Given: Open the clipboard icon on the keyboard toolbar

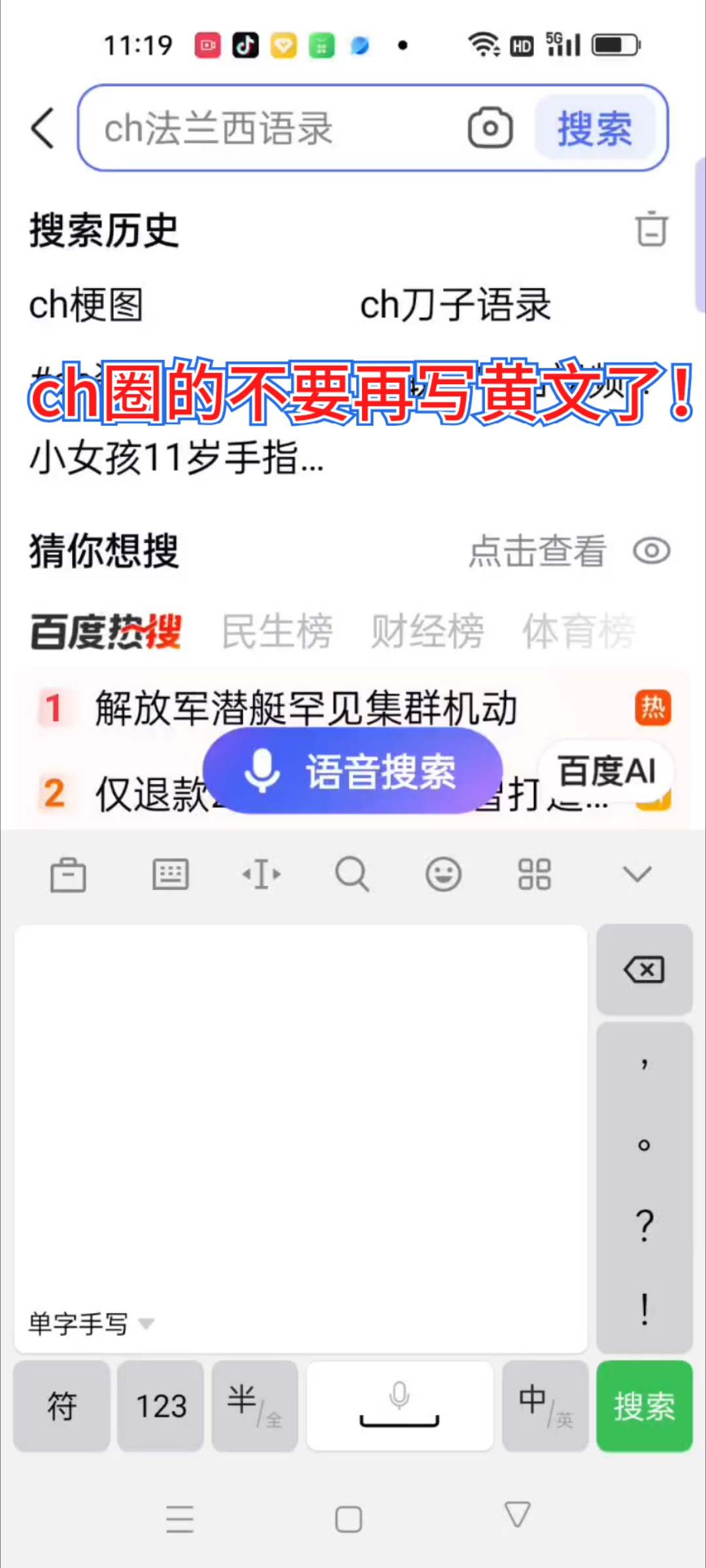Looking at the screenshot, I should pyautogui.click(x=67, y=874).
